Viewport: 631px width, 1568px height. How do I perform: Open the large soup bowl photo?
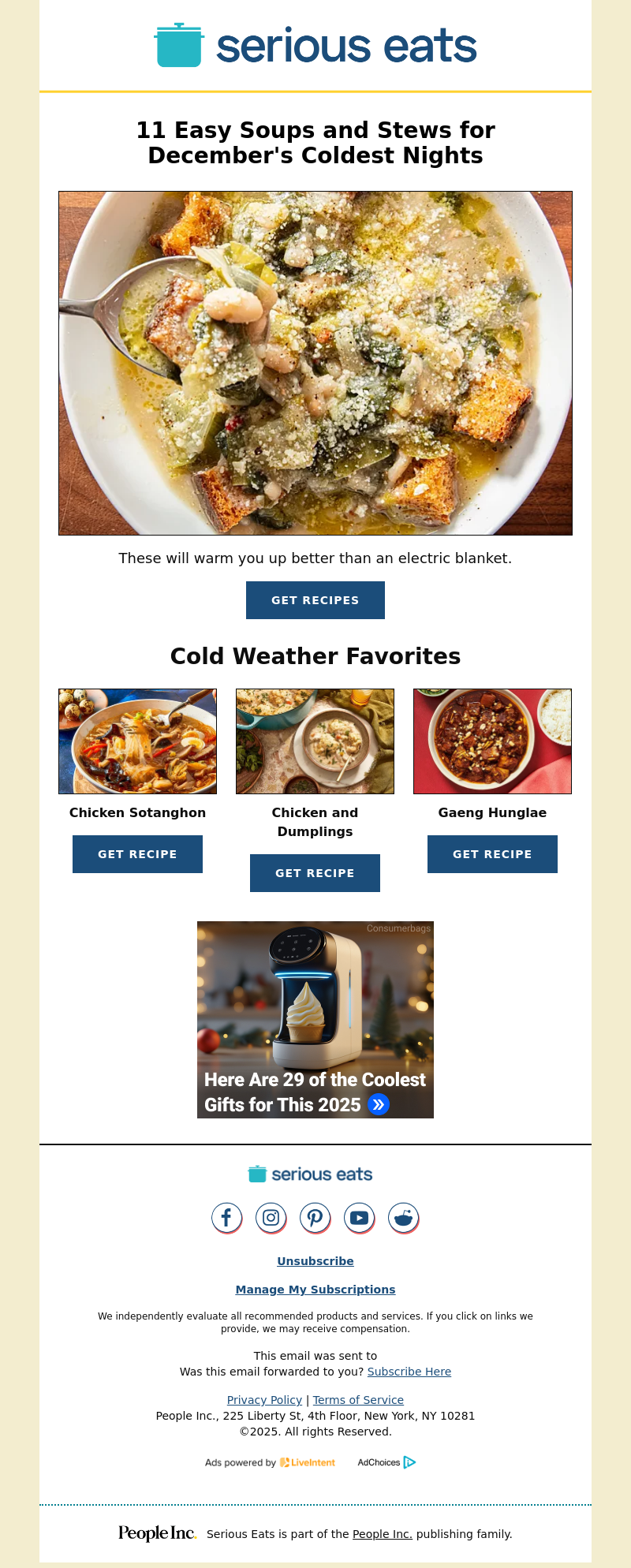315,363
